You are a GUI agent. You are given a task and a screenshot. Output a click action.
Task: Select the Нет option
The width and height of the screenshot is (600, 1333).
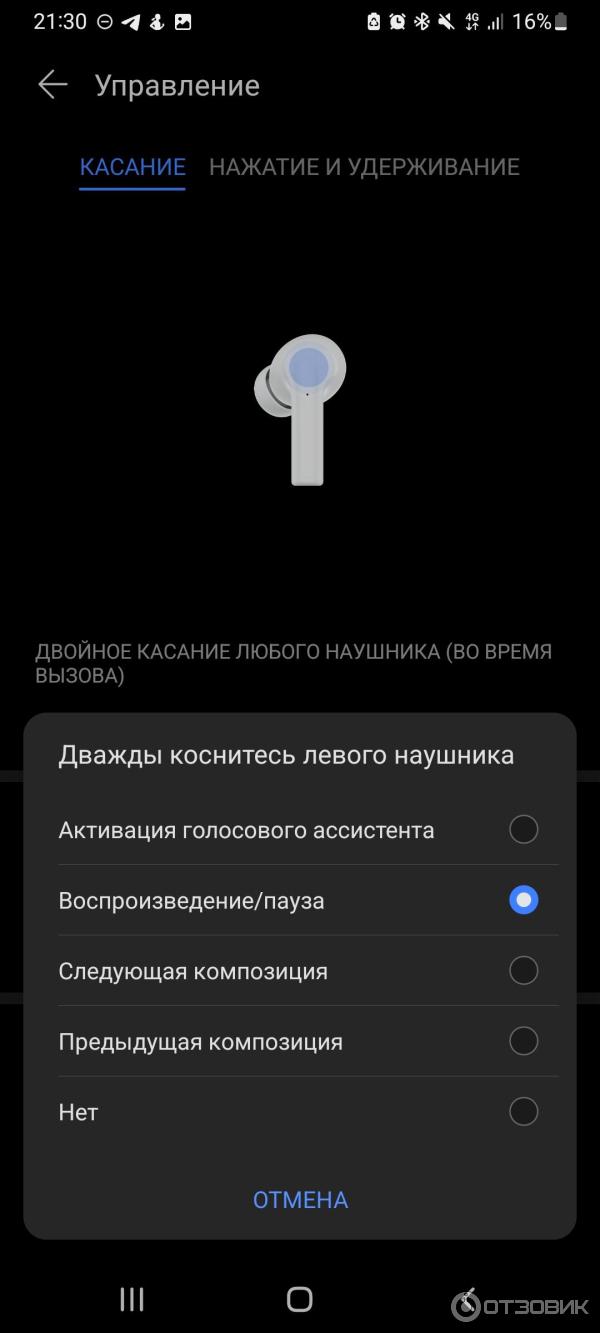(523, 1112)
